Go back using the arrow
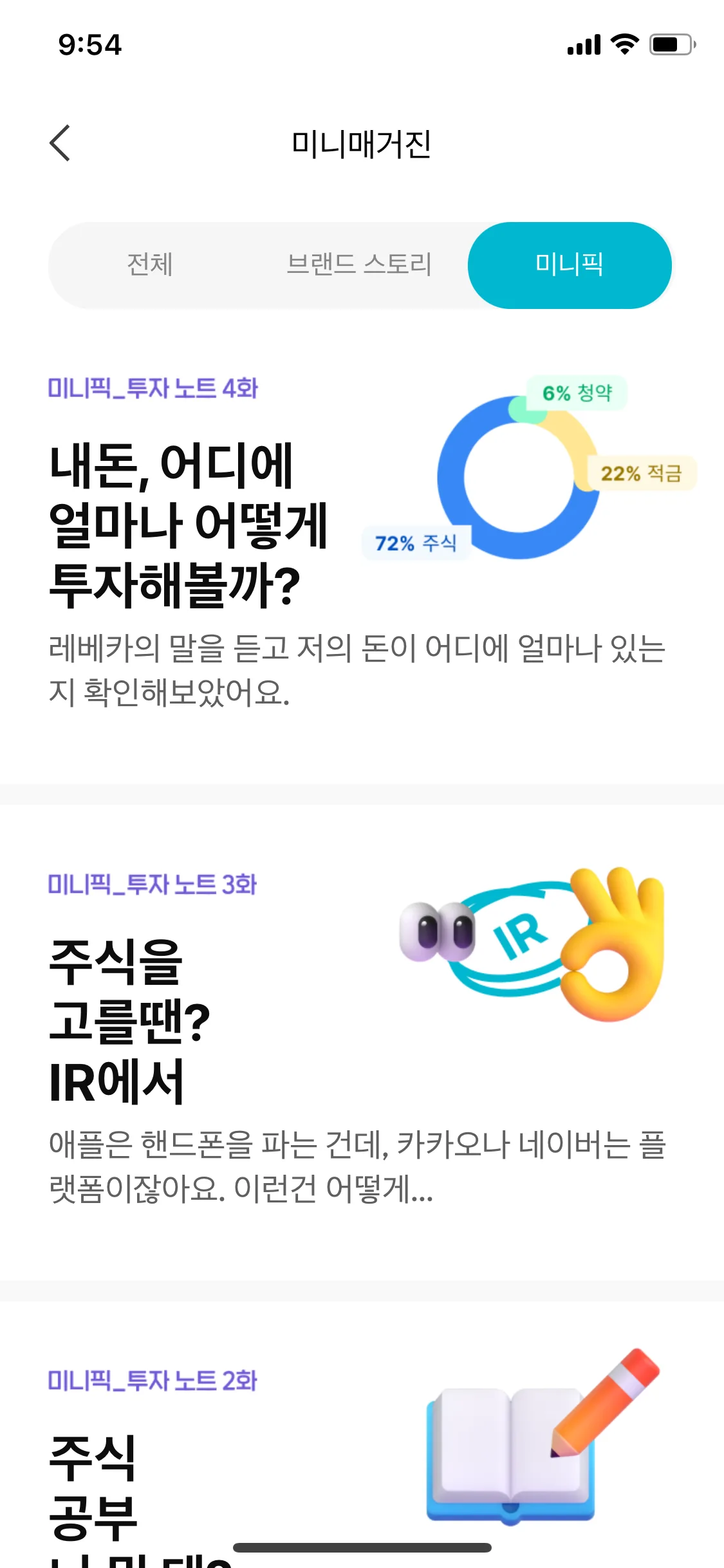This screenshot has height=1568, width=724. coord(60,143)
